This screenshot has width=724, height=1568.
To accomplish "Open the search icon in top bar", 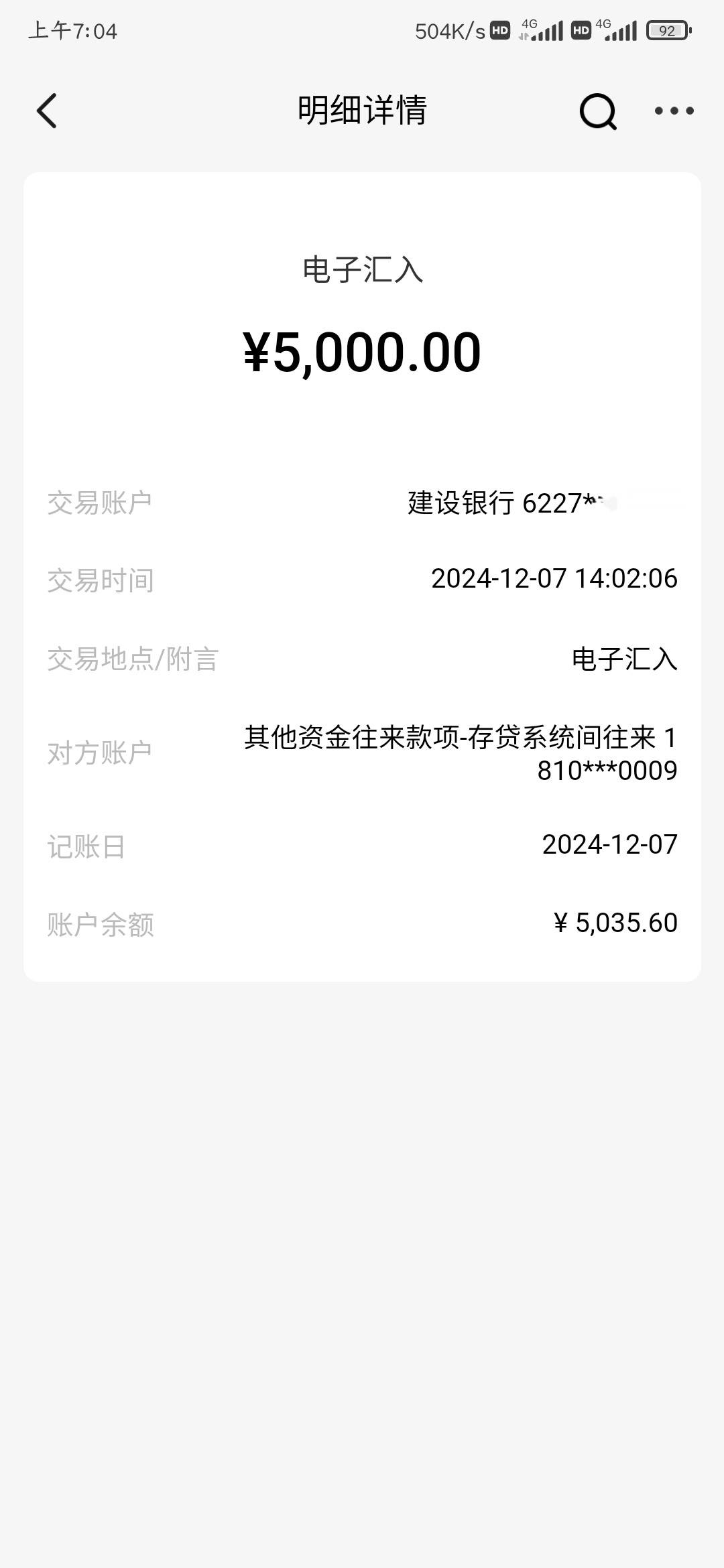I will tap(598, 111).
